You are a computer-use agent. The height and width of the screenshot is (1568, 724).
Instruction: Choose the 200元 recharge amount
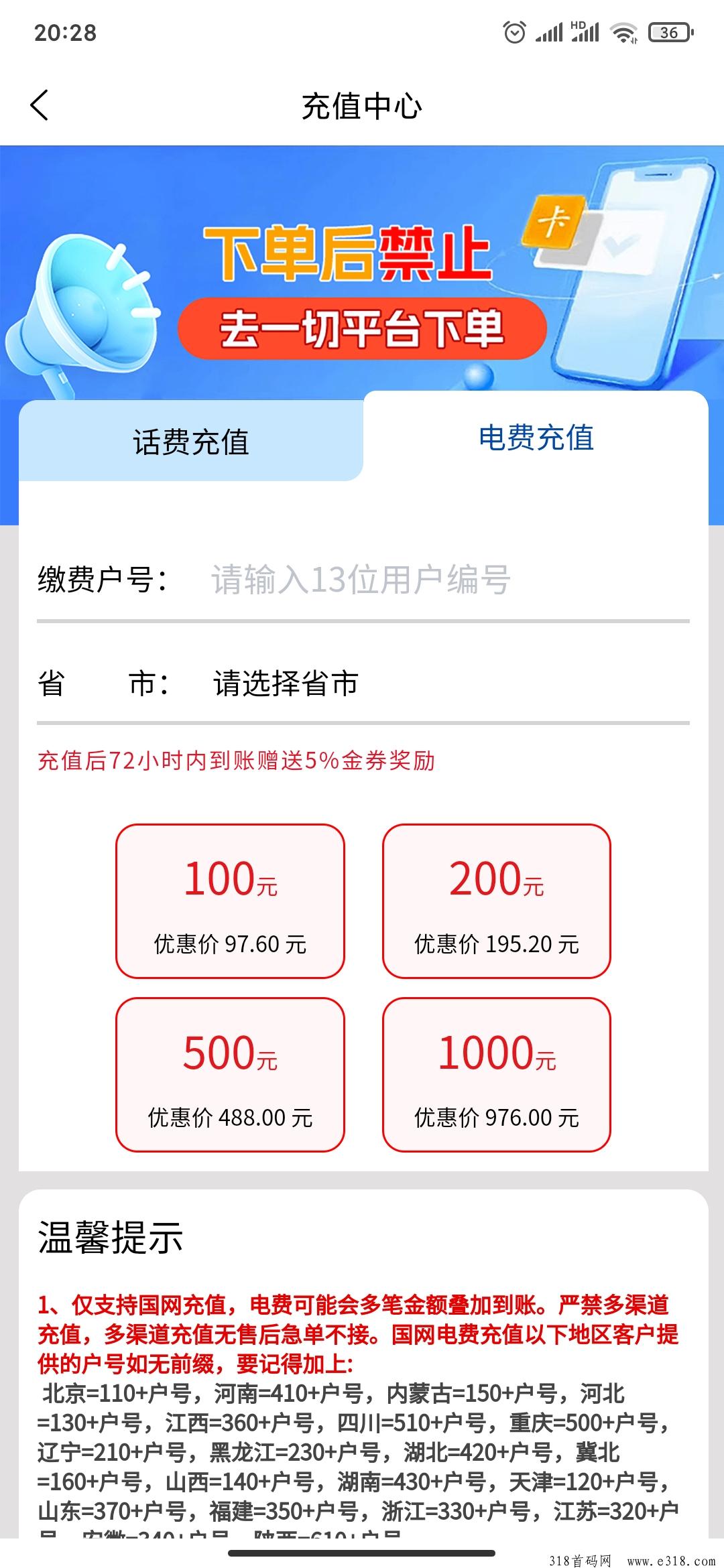496,901
